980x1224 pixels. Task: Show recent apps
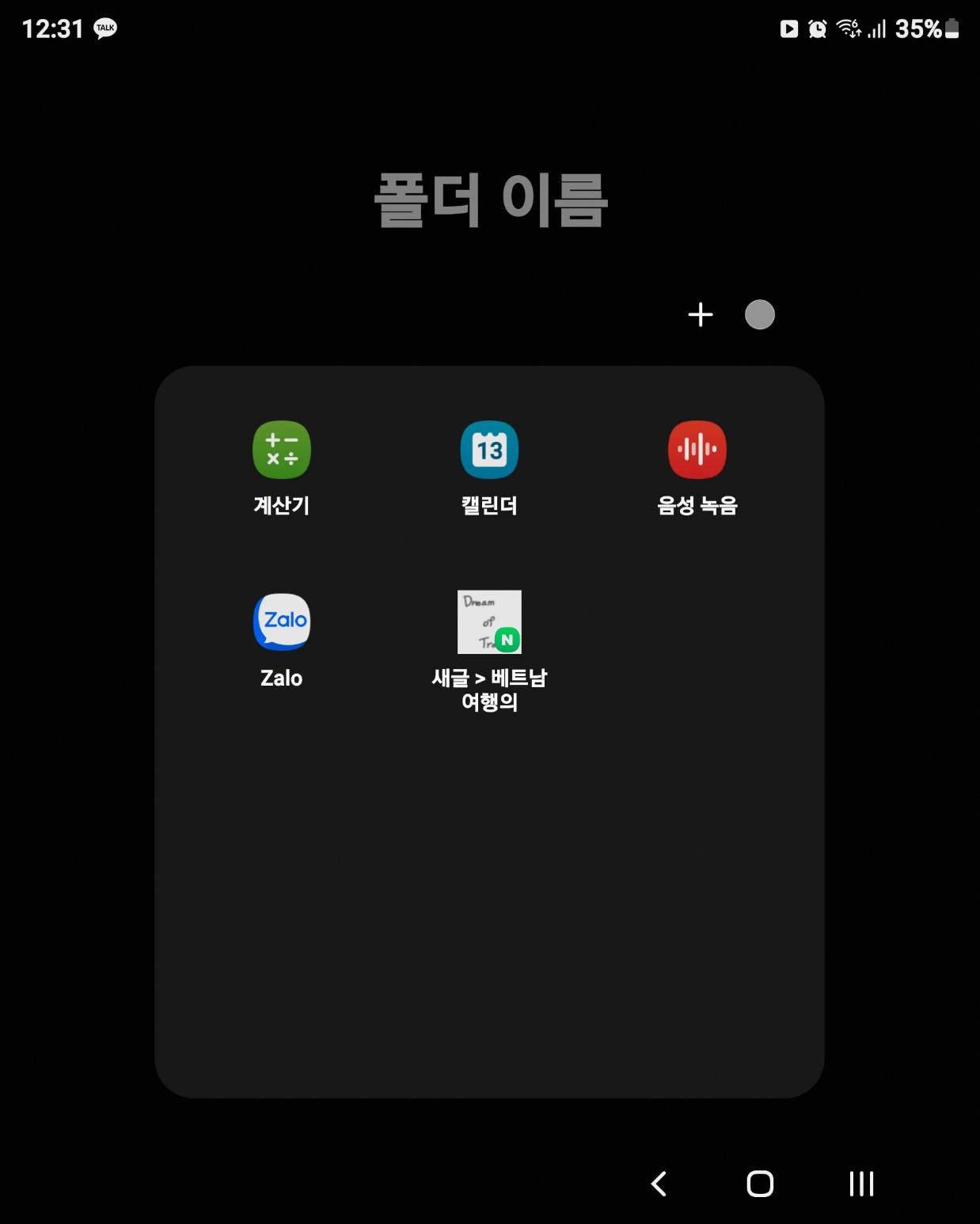[861, 1184]
